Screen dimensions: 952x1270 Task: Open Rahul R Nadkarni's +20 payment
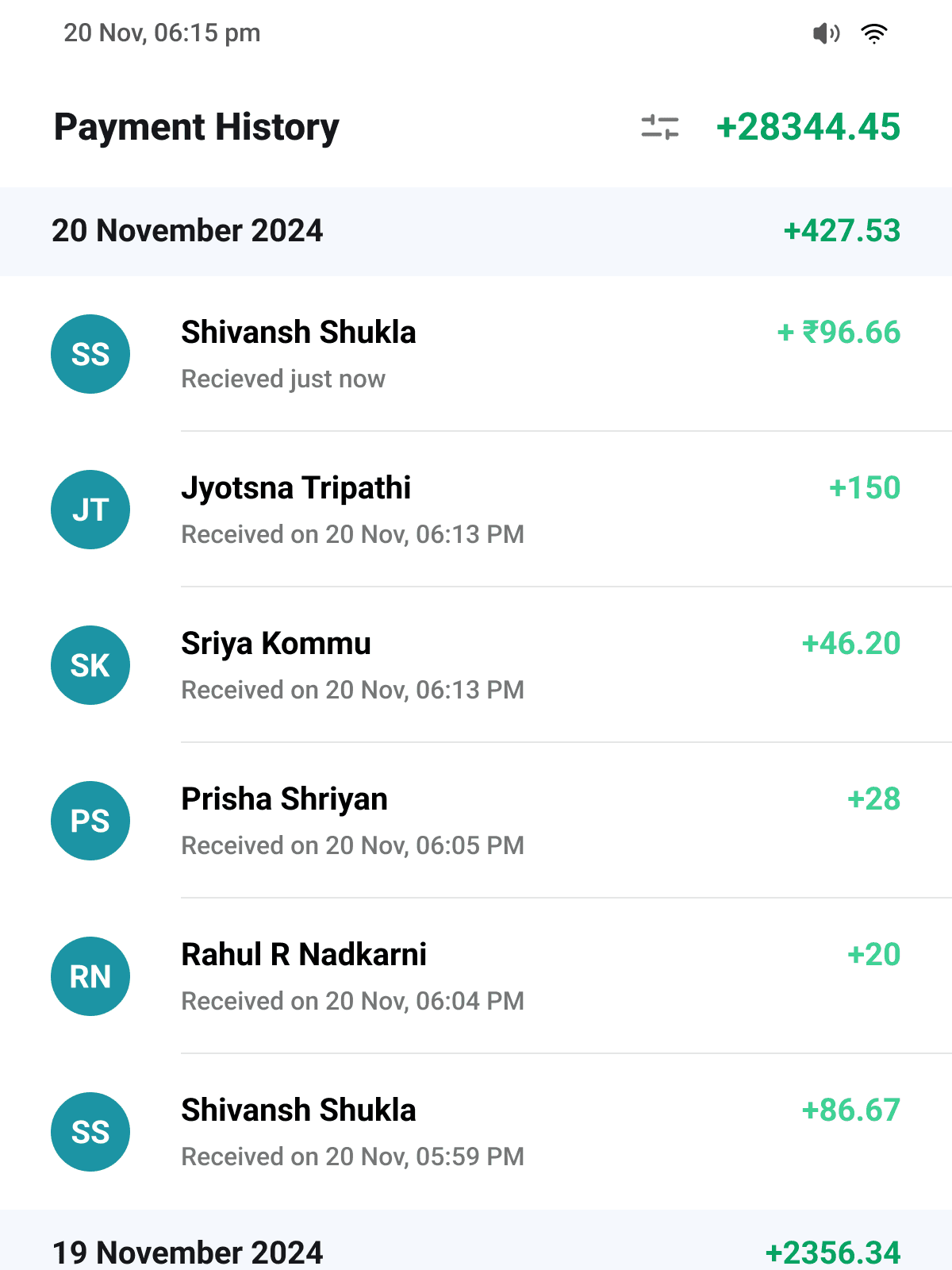click(x=476, y=976)
